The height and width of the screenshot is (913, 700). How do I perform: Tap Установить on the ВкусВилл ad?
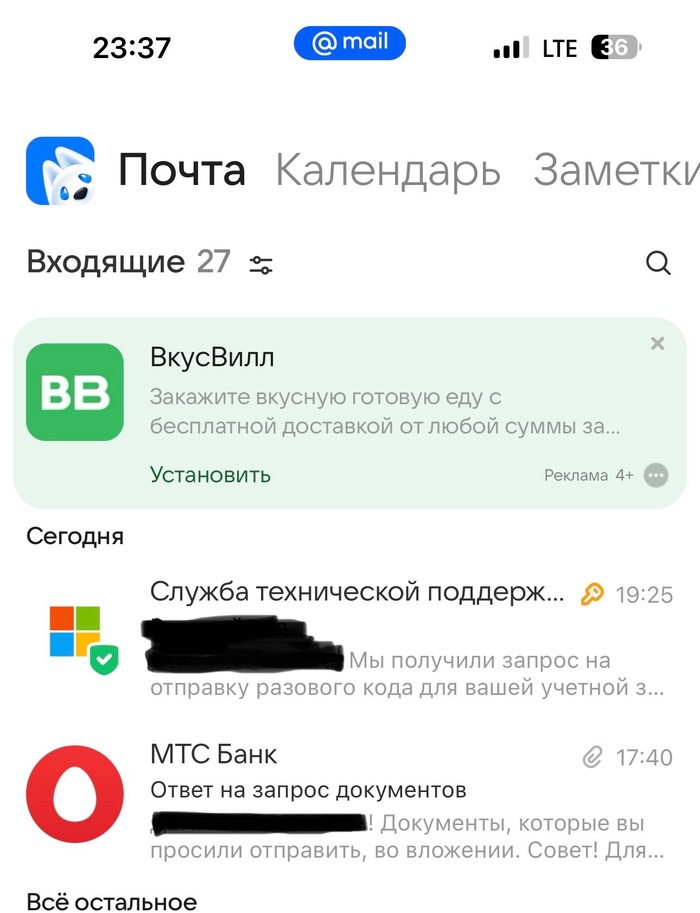click(210, 474)
